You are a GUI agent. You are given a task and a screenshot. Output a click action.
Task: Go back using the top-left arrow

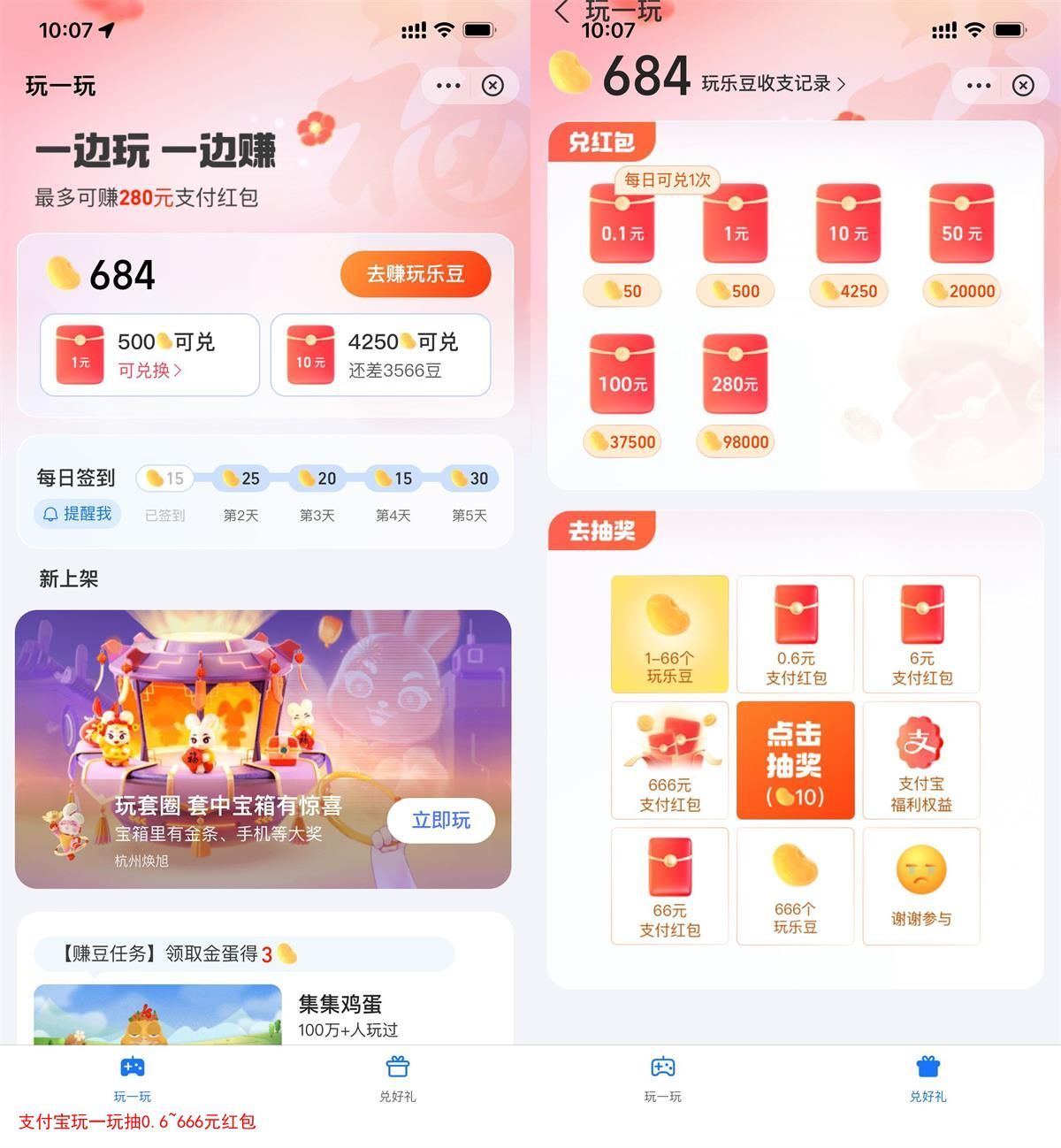click(562, 12)
